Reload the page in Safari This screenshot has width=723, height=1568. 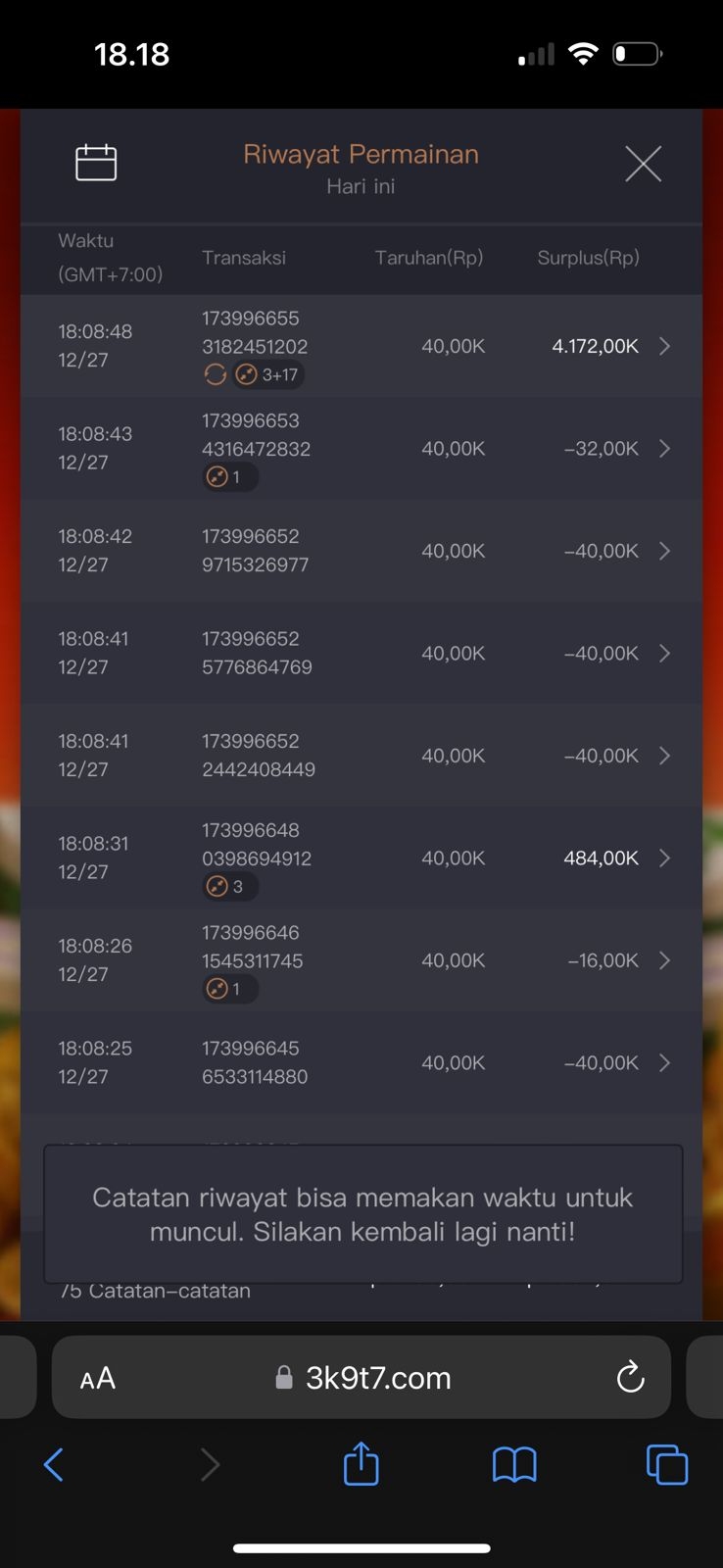click(x=630, y=1377)
